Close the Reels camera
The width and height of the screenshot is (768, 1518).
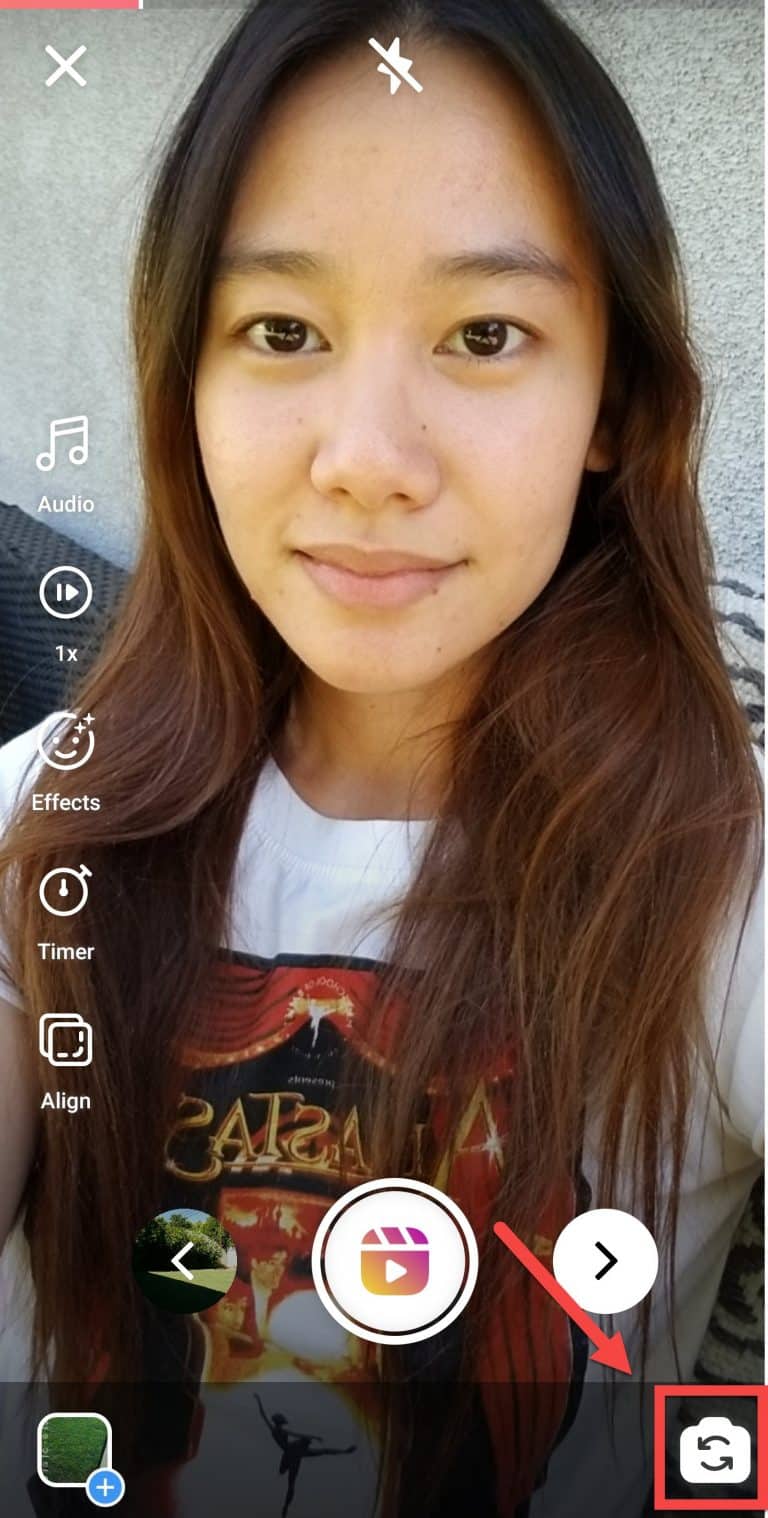tap(66, 67)
